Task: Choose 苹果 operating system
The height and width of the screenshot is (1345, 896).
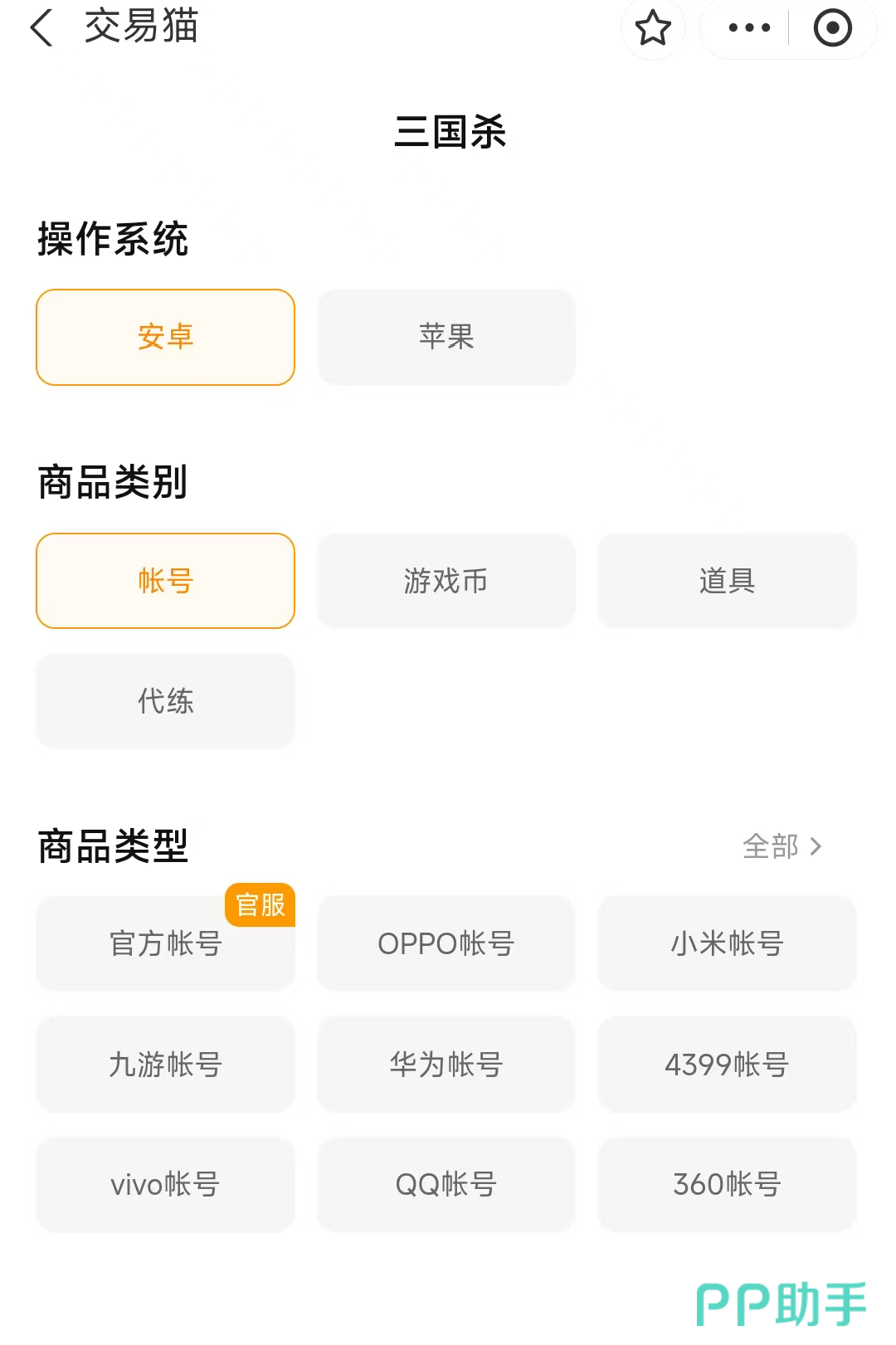Action: click(x=446, y=337)
